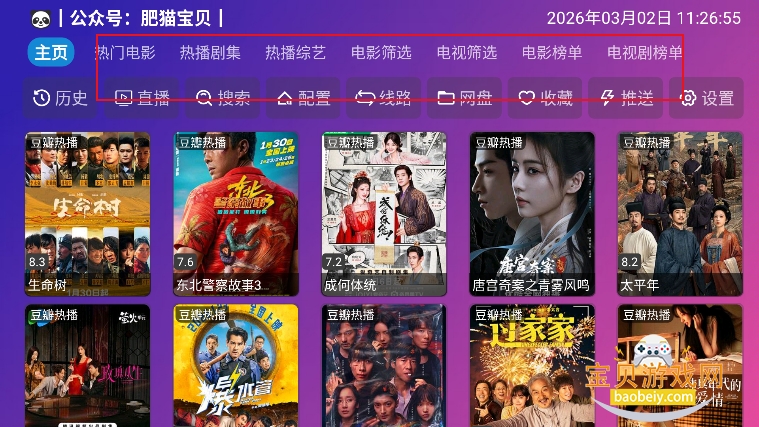Open the 电影筛选 tab
The image size is (759, 427).
pos(381,53)
